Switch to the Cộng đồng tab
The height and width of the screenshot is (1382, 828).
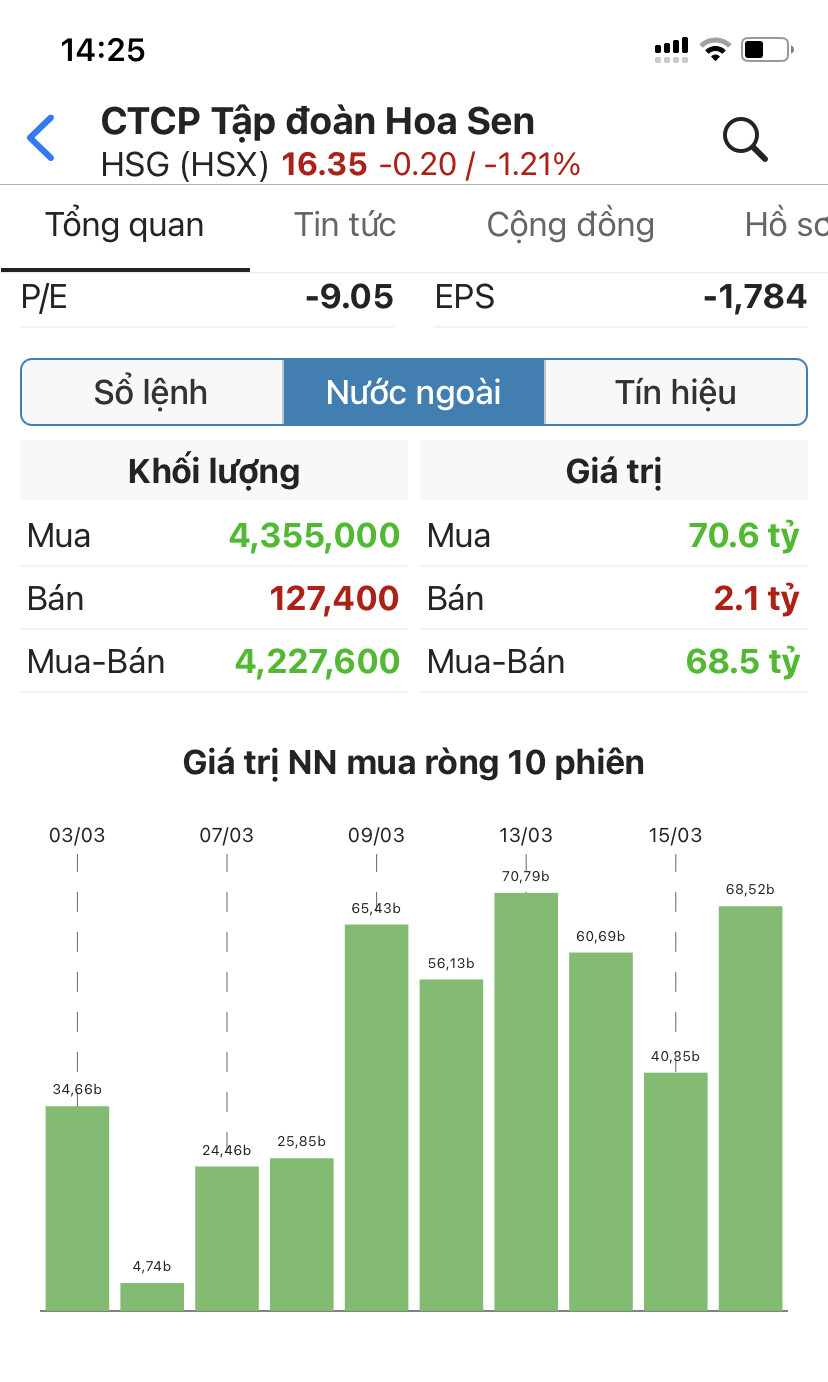(570, 225)
